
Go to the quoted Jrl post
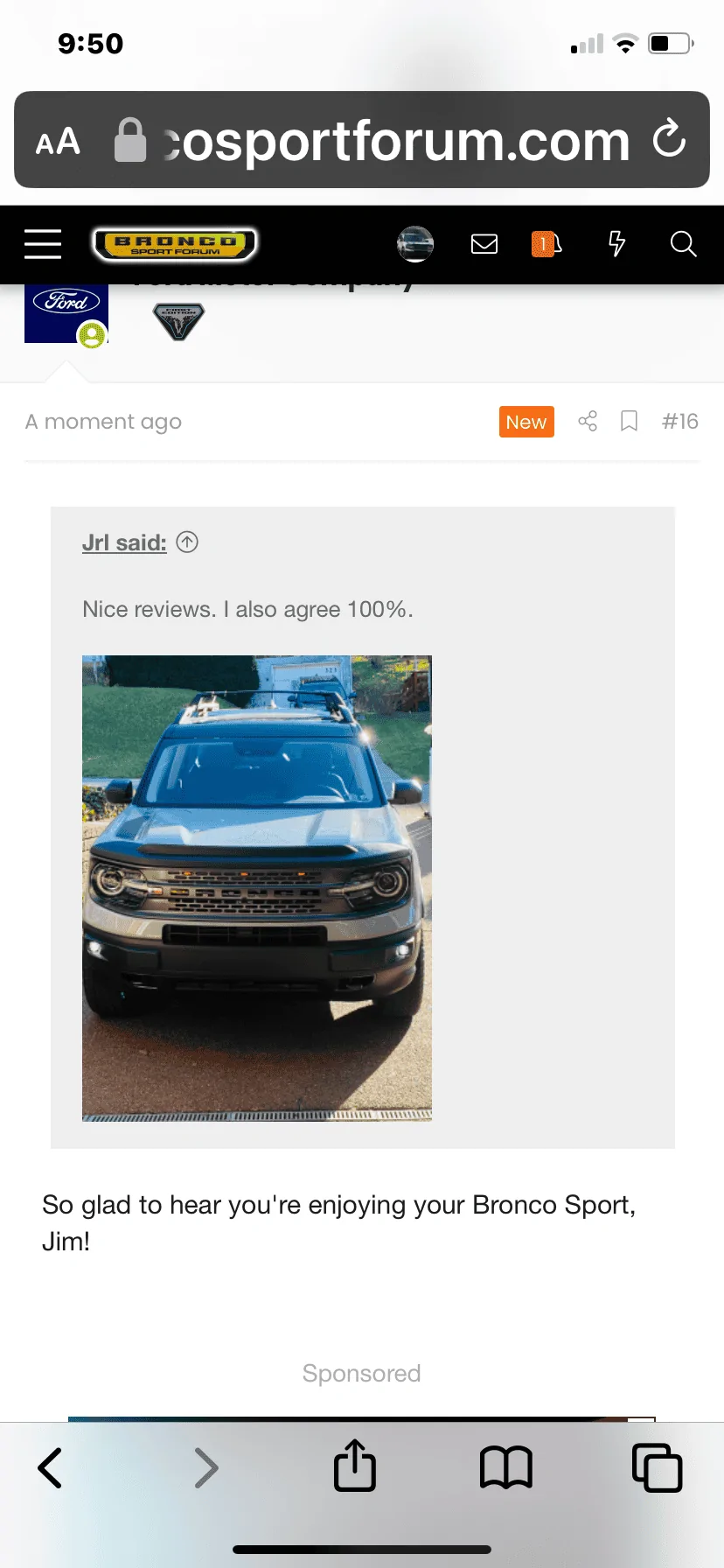(x=186, y=542)
